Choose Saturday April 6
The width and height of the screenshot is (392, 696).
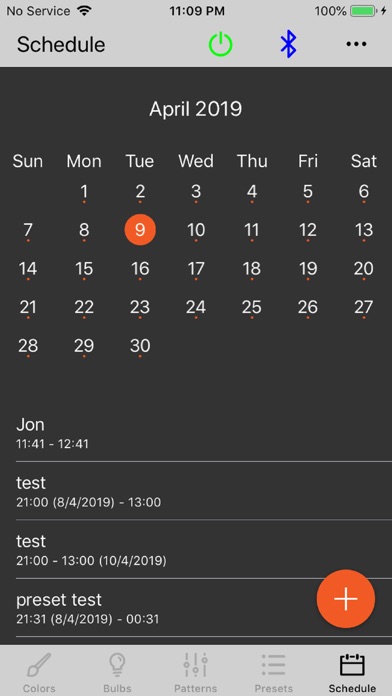point(364,192)
